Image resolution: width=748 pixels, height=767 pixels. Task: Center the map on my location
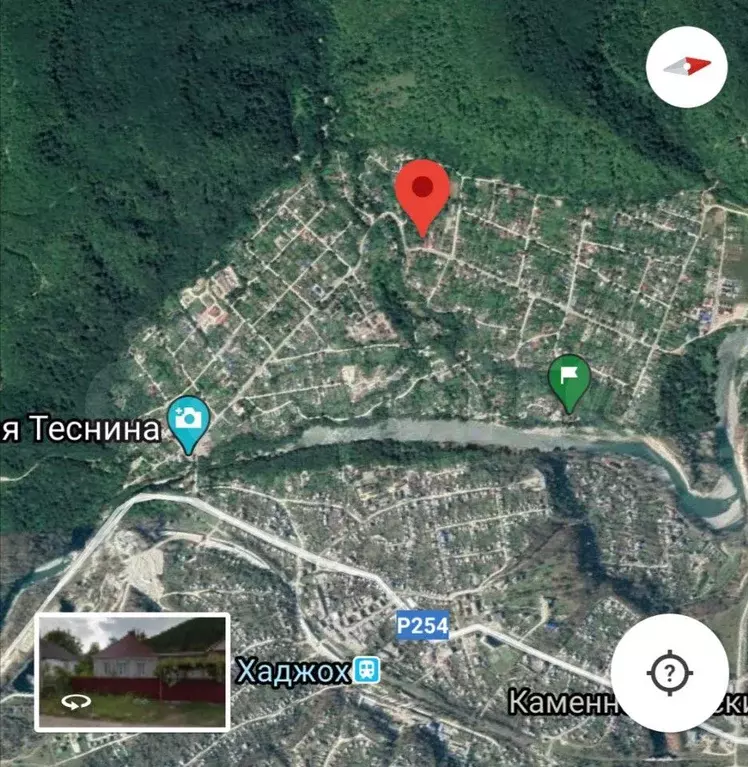[x=669, y=672]
